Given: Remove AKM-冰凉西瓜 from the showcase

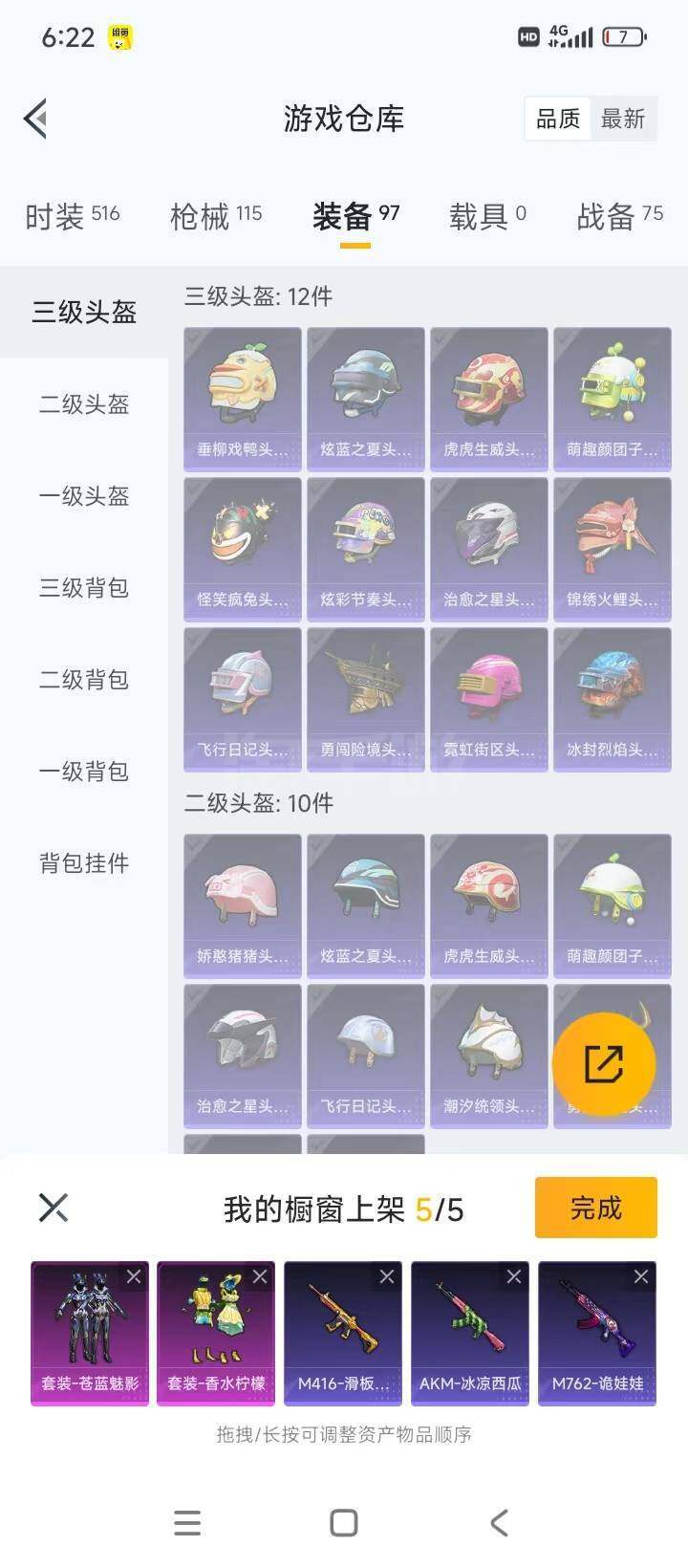Looking at the screenshot, I should pos(514,1276).
